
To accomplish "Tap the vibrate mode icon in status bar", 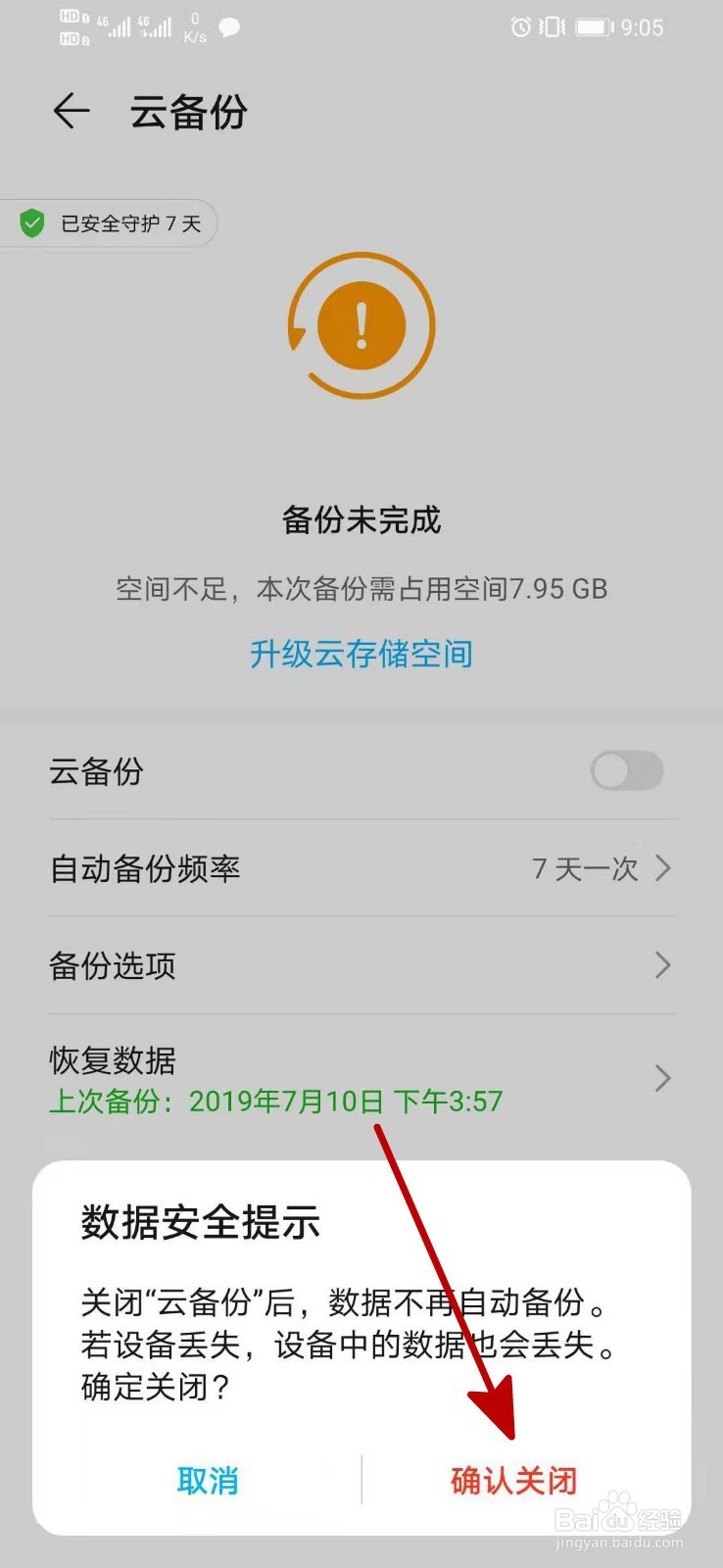I will pos(555,26).
